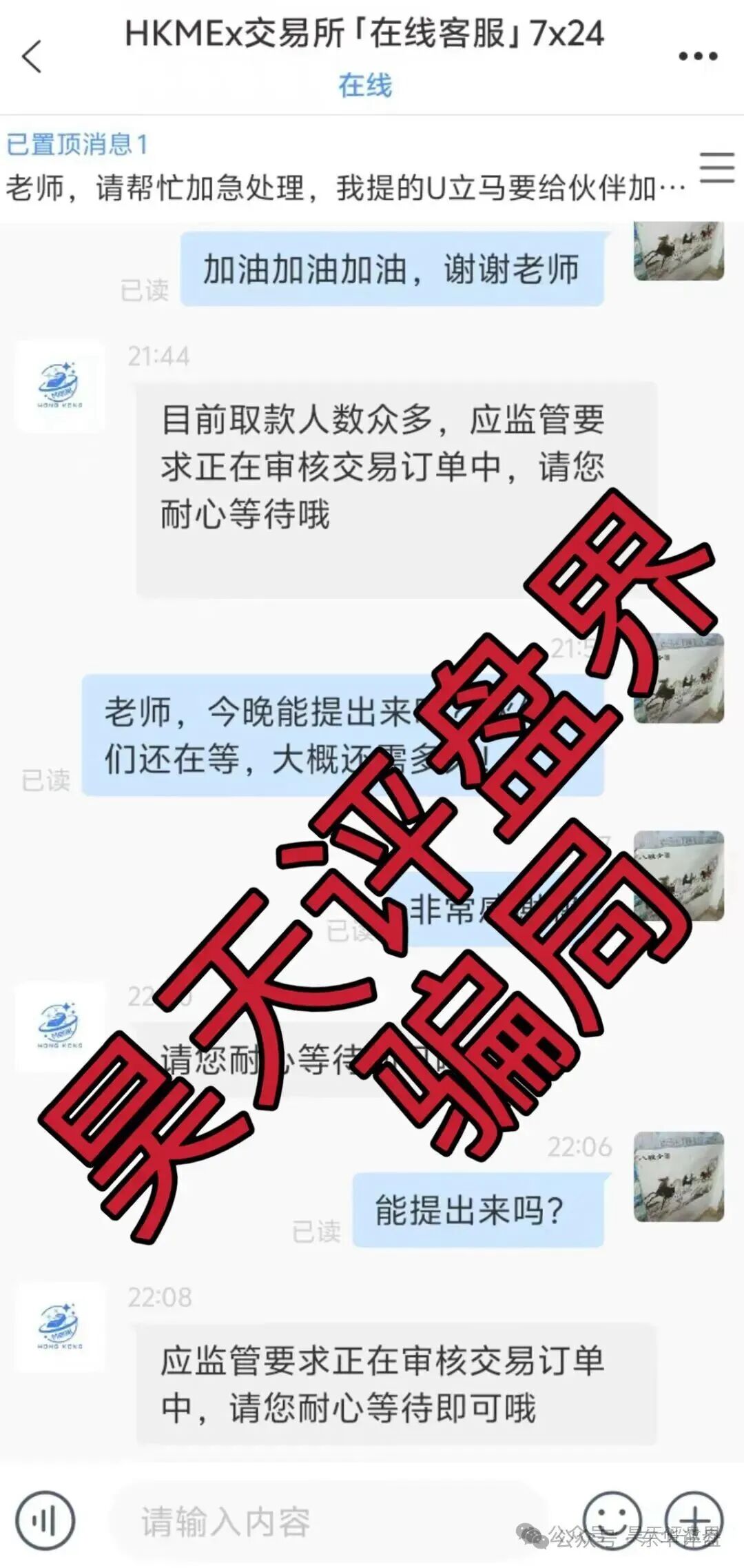Open the plus attachment menu
This screenshot has height=1568, width=744.
coord(694,1519)
